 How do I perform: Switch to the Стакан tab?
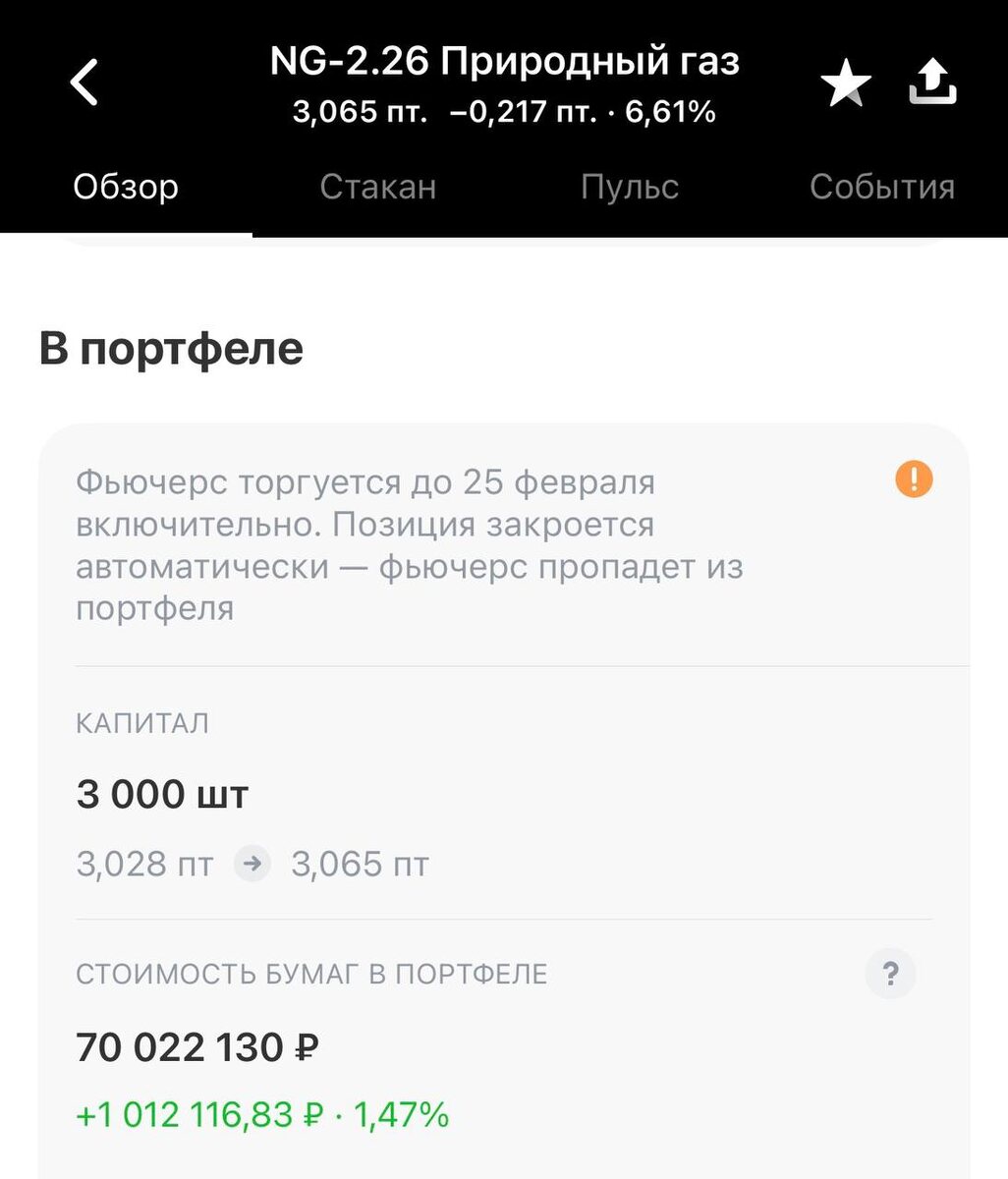coord(378,187)
